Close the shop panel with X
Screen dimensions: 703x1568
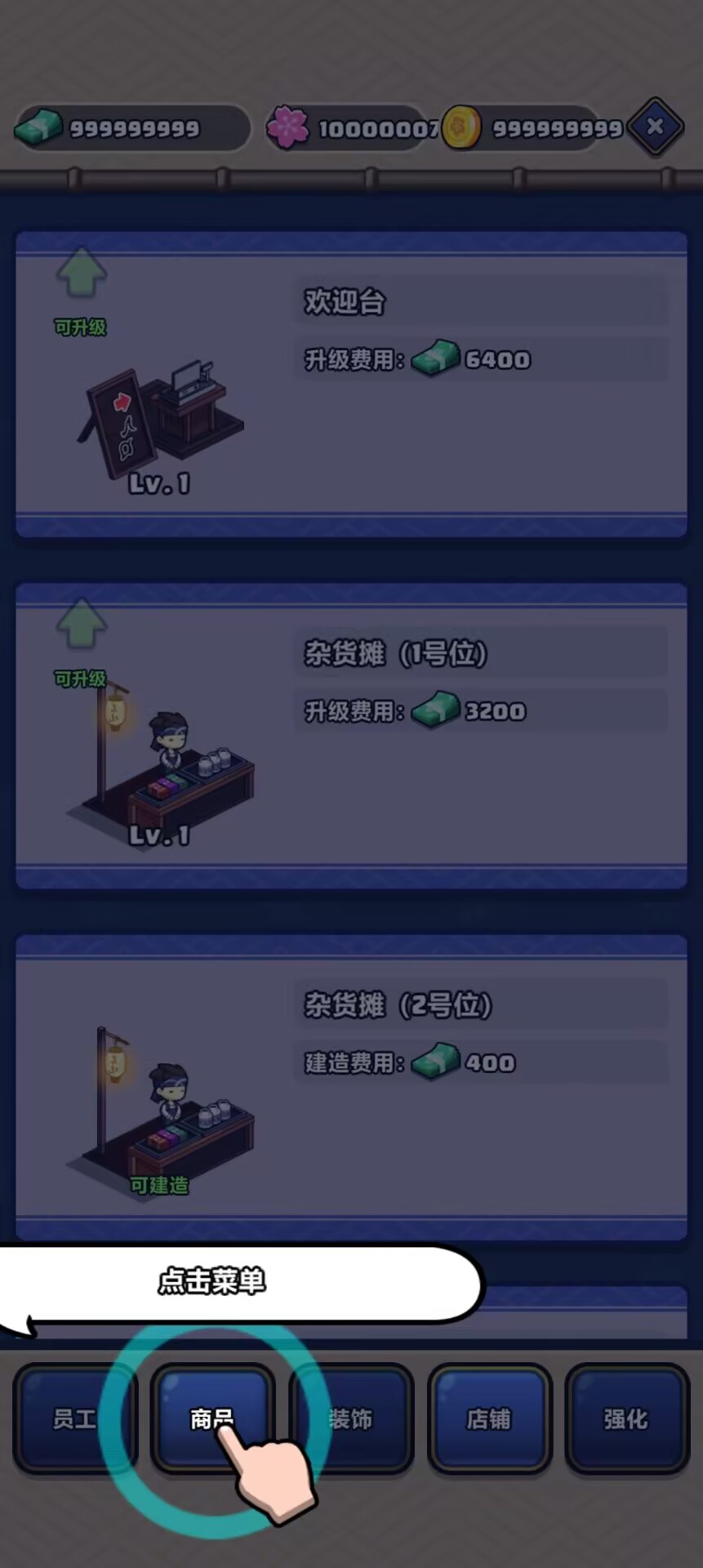655,127
